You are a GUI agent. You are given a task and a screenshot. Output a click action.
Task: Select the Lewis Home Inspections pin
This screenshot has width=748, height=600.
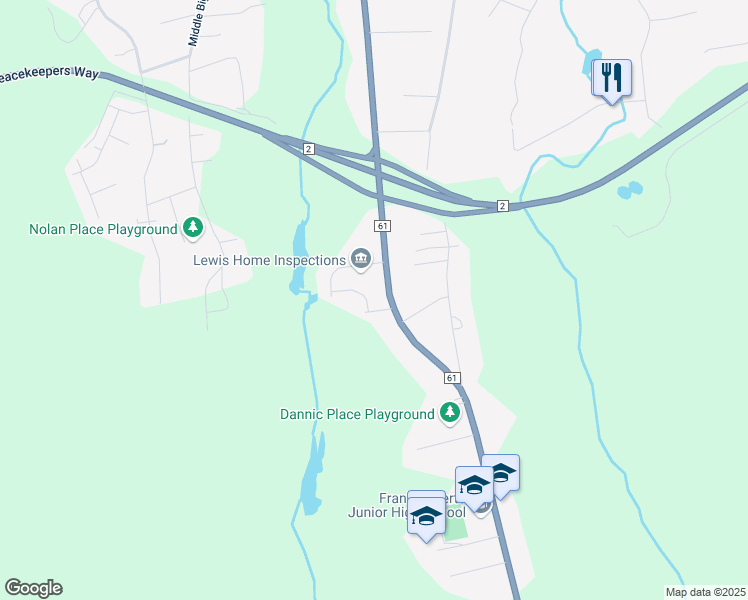click(361, 261)
